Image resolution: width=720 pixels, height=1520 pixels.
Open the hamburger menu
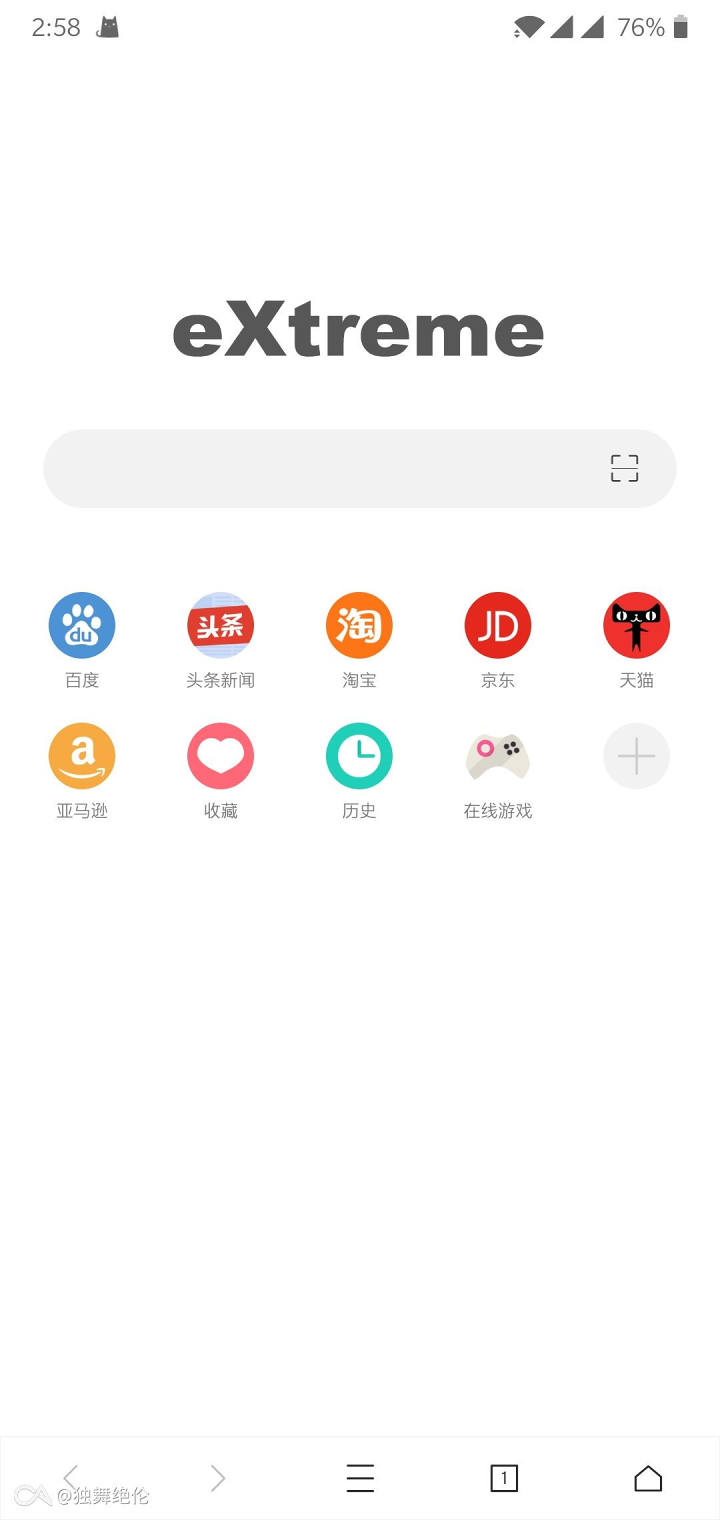pos(360,1478)
